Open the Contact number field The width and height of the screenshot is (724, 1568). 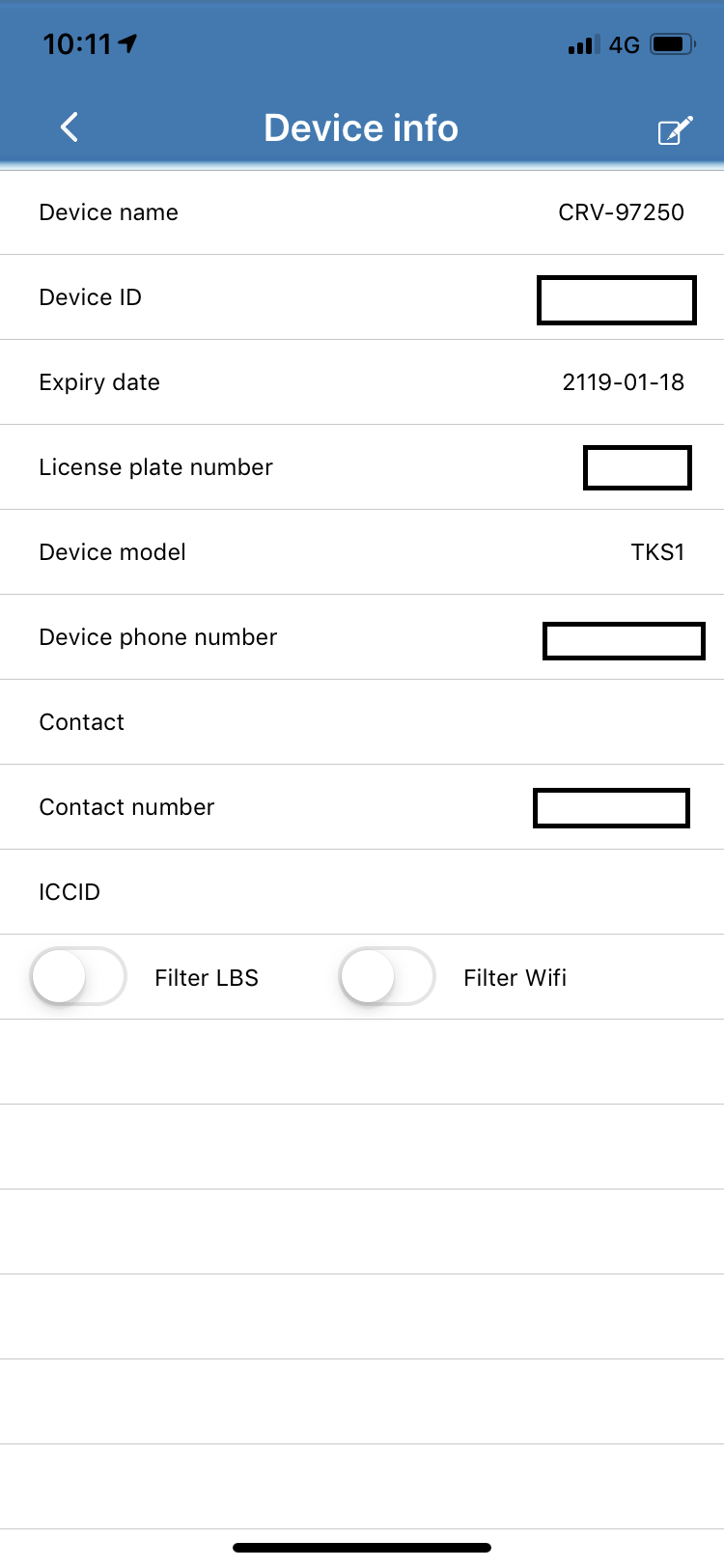[610, 807]
